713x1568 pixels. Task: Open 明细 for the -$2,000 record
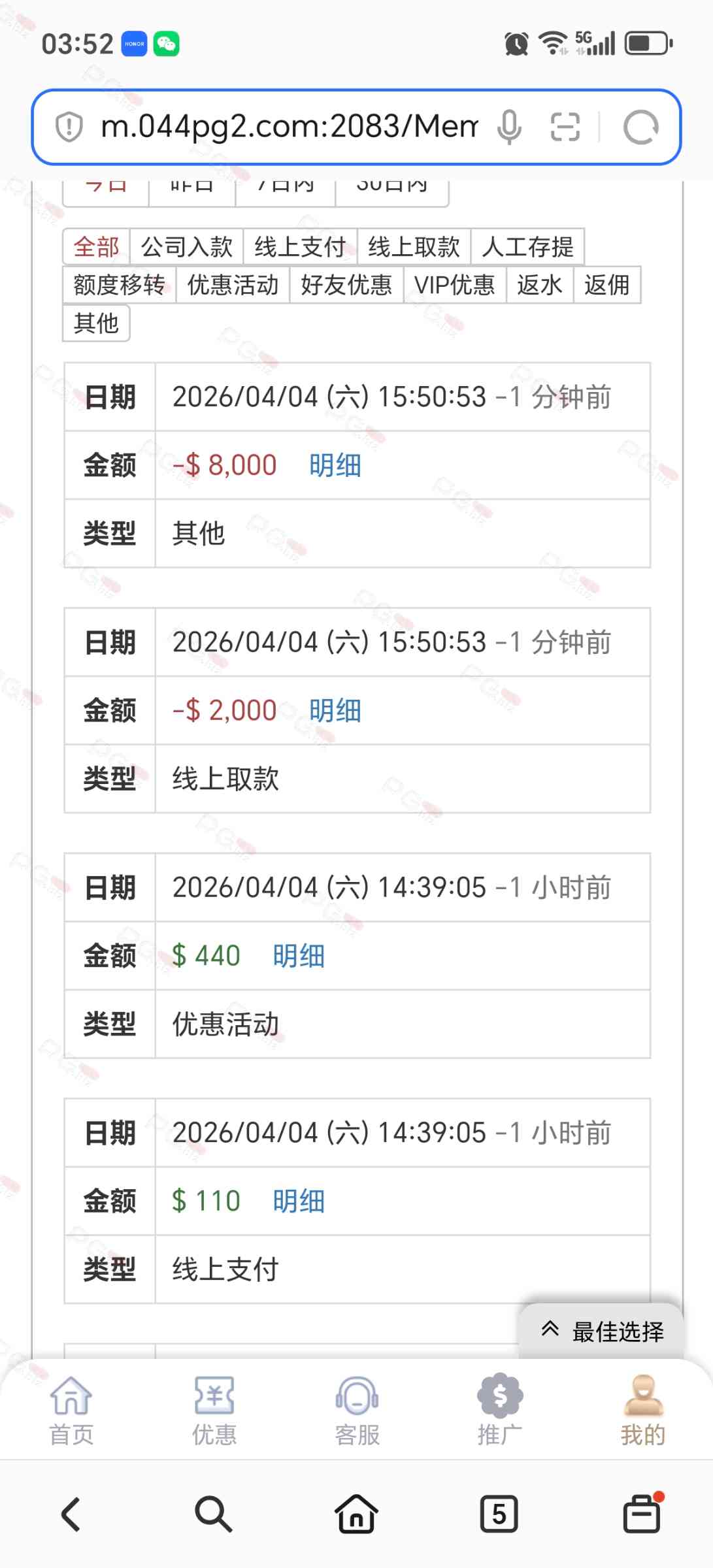pos(335,710)
